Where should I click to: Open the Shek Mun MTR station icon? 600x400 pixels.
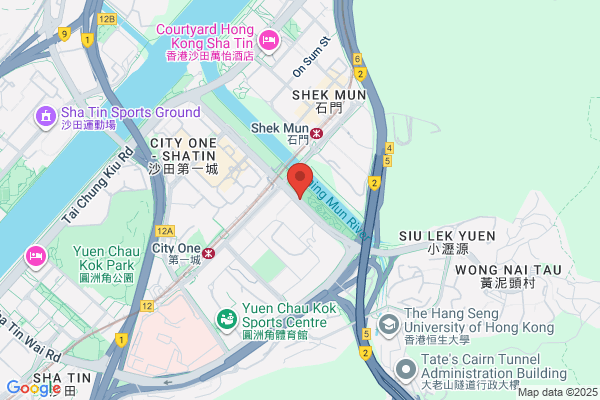click(x=316, y=134)
